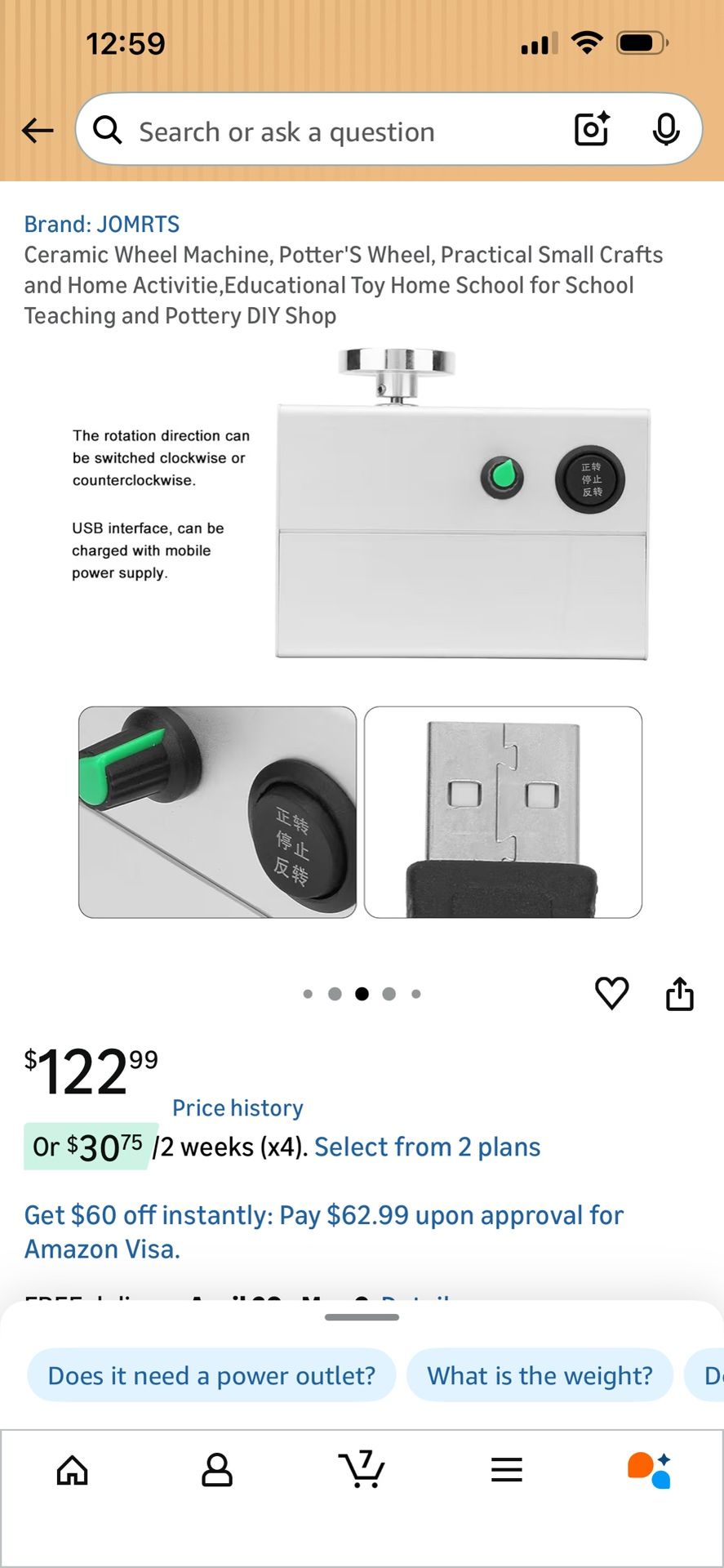Open camera lens search icon
The width and height of the screenshot is (724, 1568).
(x=592, y=129)
